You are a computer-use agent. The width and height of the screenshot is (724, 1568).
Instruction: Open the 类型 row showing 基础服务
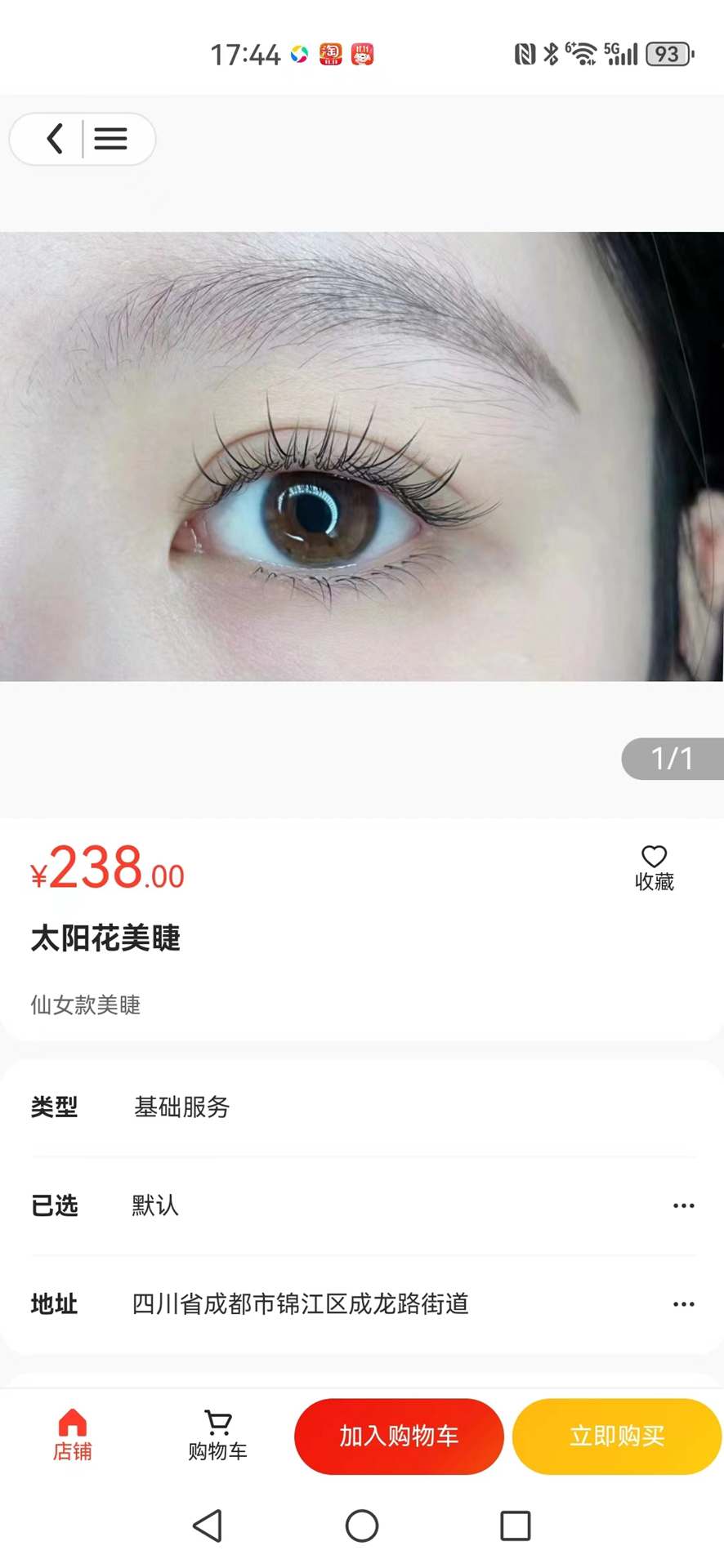(181, 1108)
